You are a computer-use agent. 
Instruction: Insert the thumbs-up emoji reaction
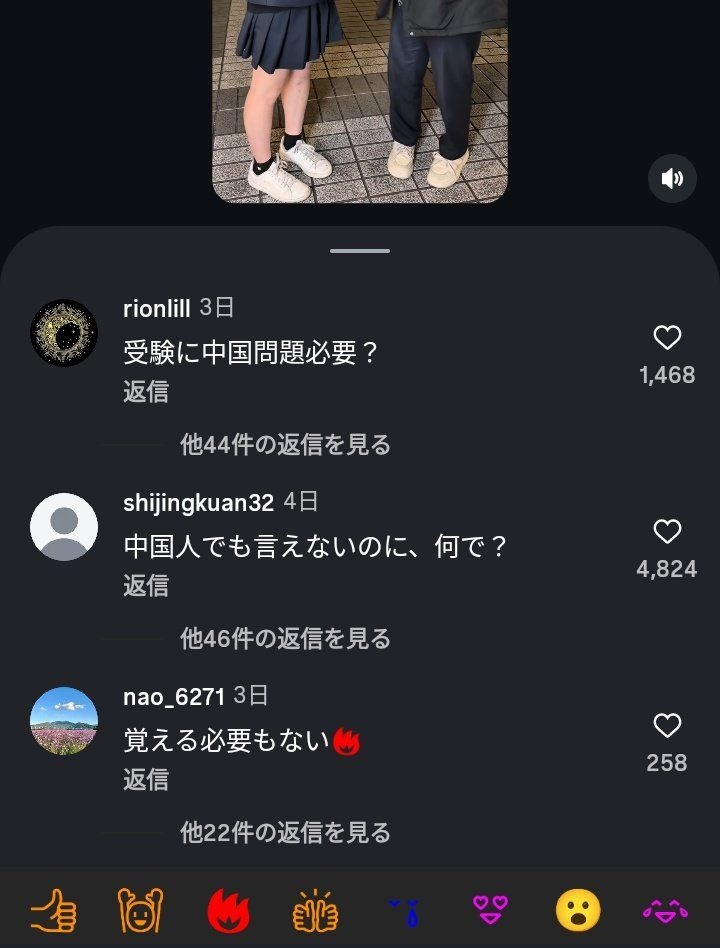coord(54,911)
